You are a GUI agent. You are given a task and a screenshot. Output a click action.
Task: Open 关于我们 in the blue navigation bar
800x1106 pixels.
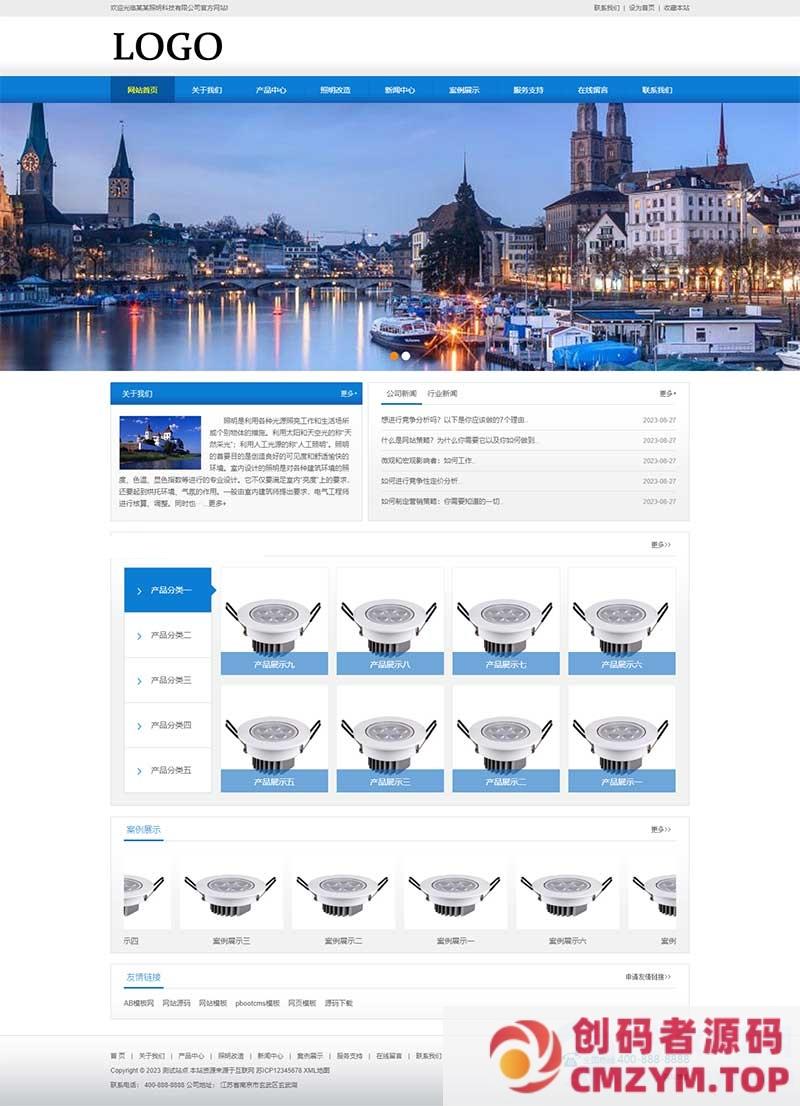click(206, 90)
